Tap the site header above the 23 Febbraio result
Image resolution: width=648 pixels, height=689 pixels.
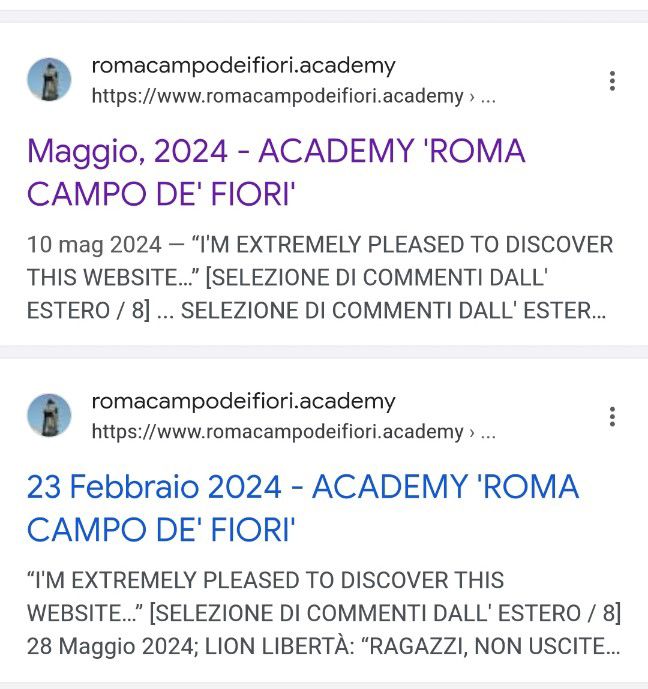243,416
